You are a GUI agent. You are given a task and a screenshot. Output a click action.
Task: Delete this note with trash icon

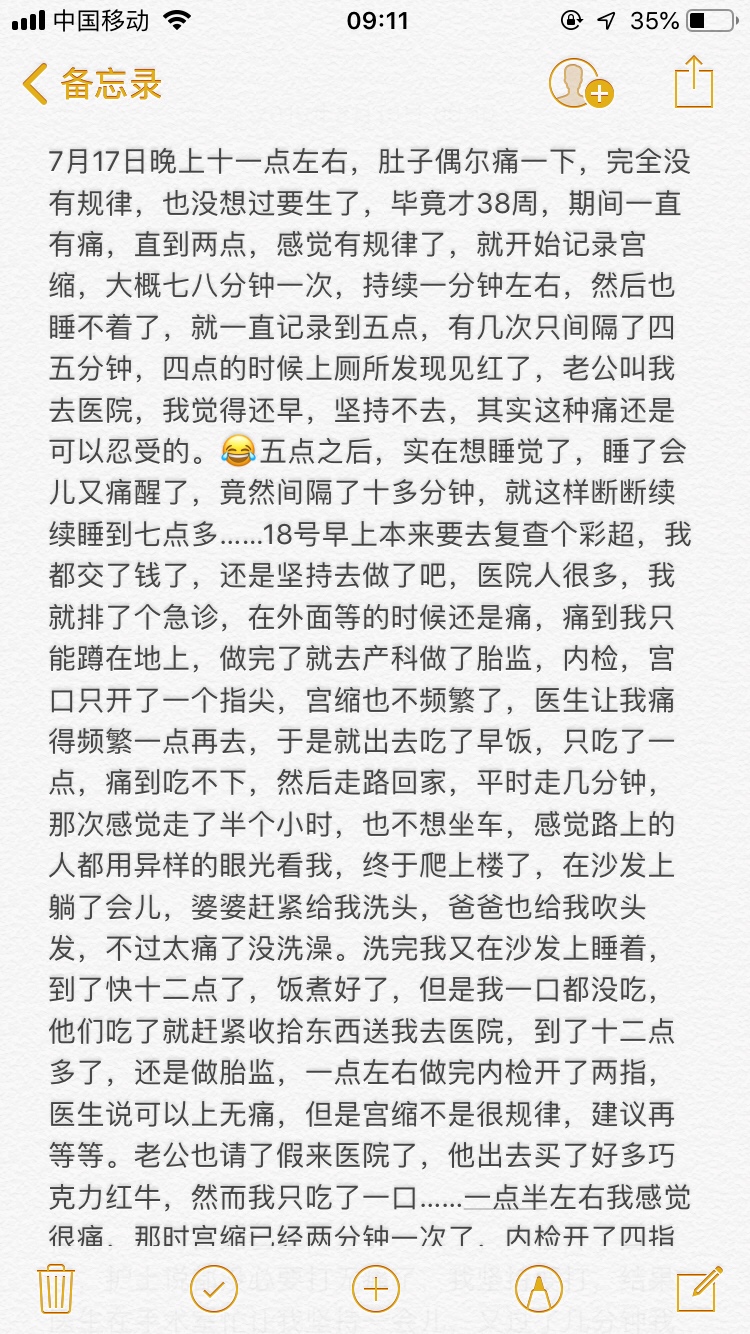click(x=56, y=1288)
